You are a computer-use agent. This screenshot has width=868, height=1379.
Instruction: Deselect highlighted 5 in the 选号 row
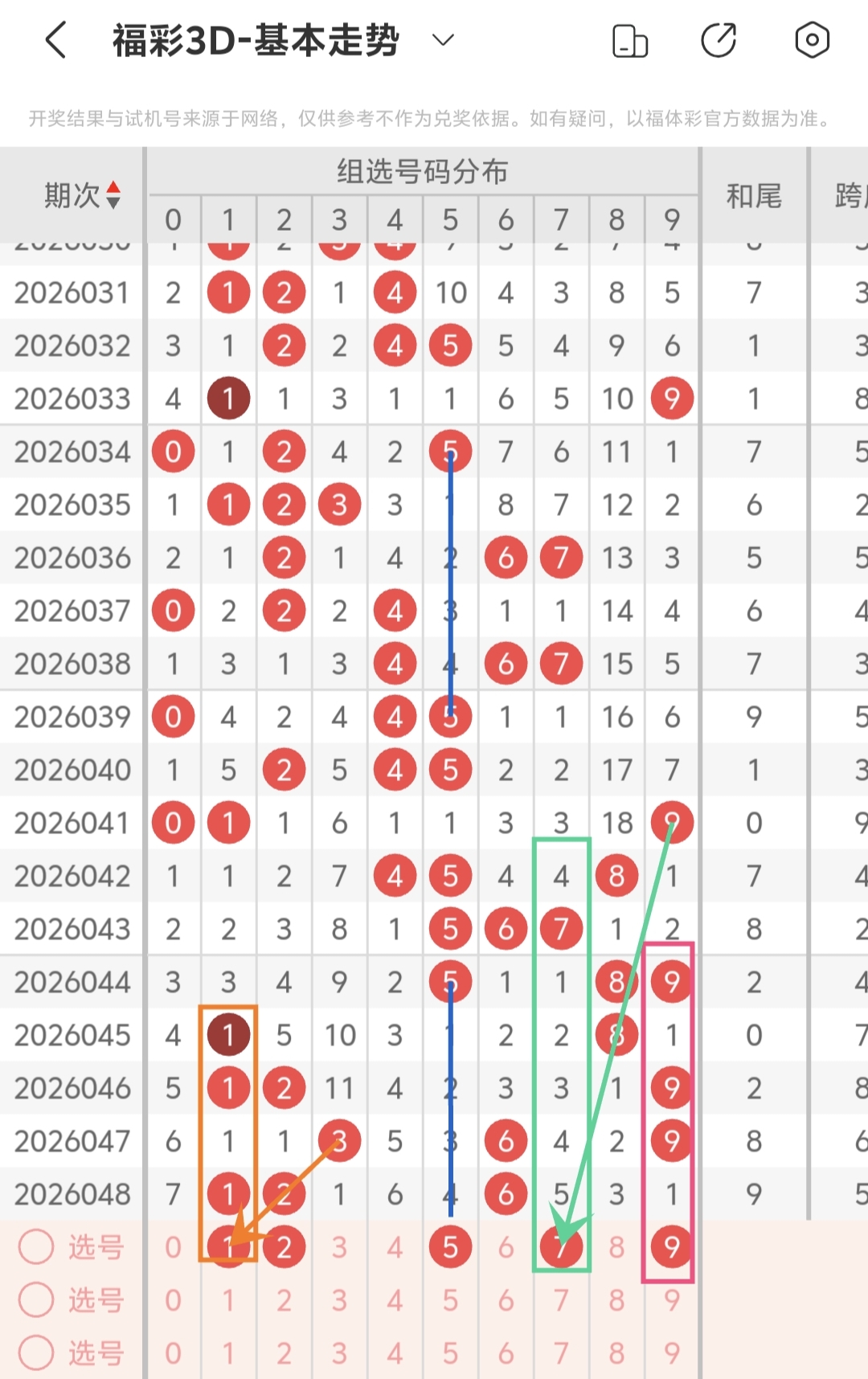(x=450, y=1247)
